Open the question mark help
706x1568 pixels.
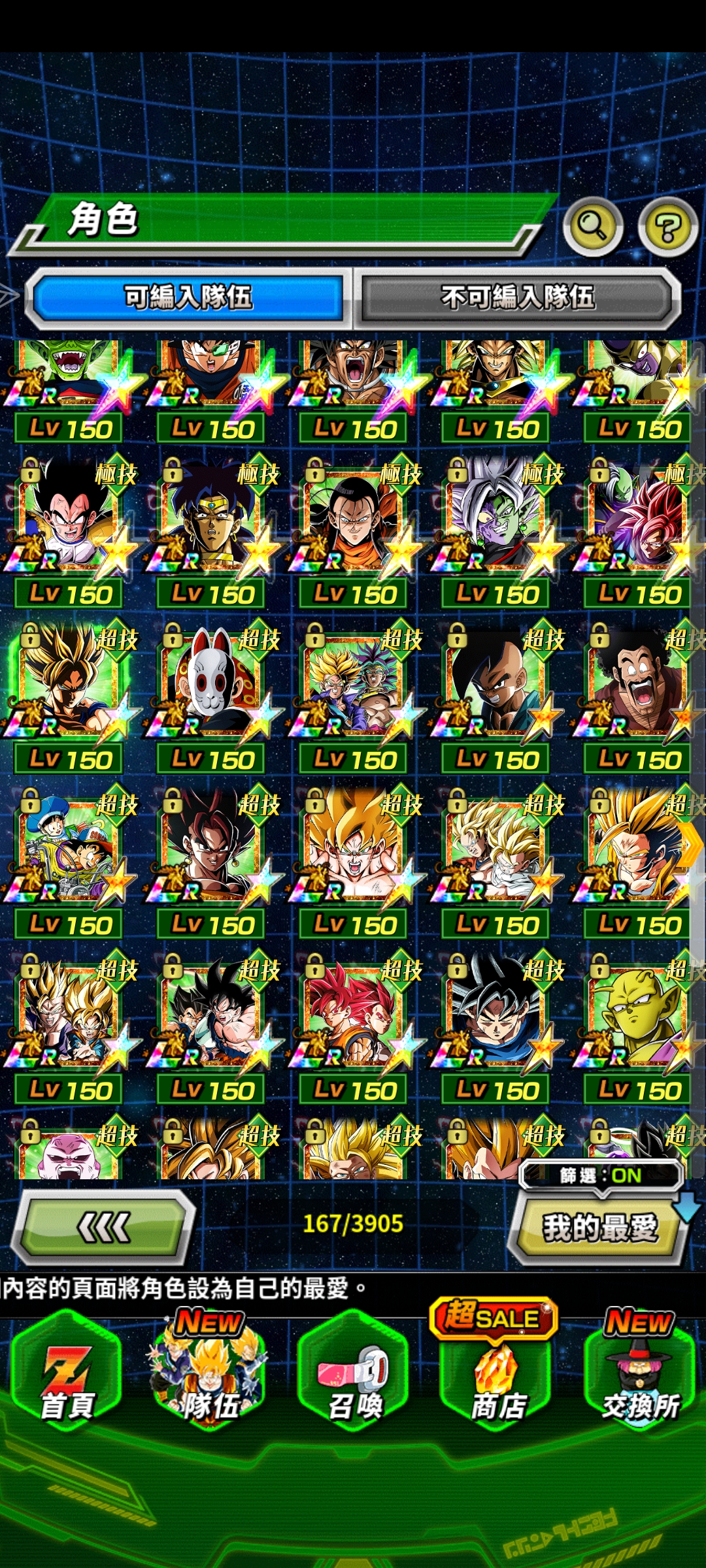[x=667, y=227]
